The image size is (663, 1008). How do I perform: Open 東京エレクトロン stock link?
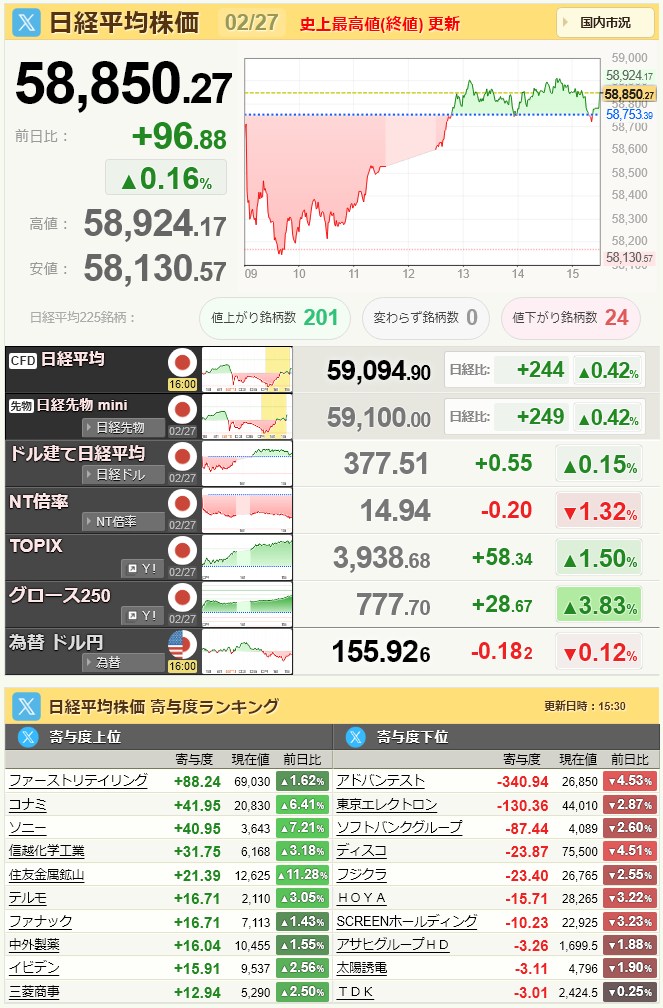click(387, 804)
